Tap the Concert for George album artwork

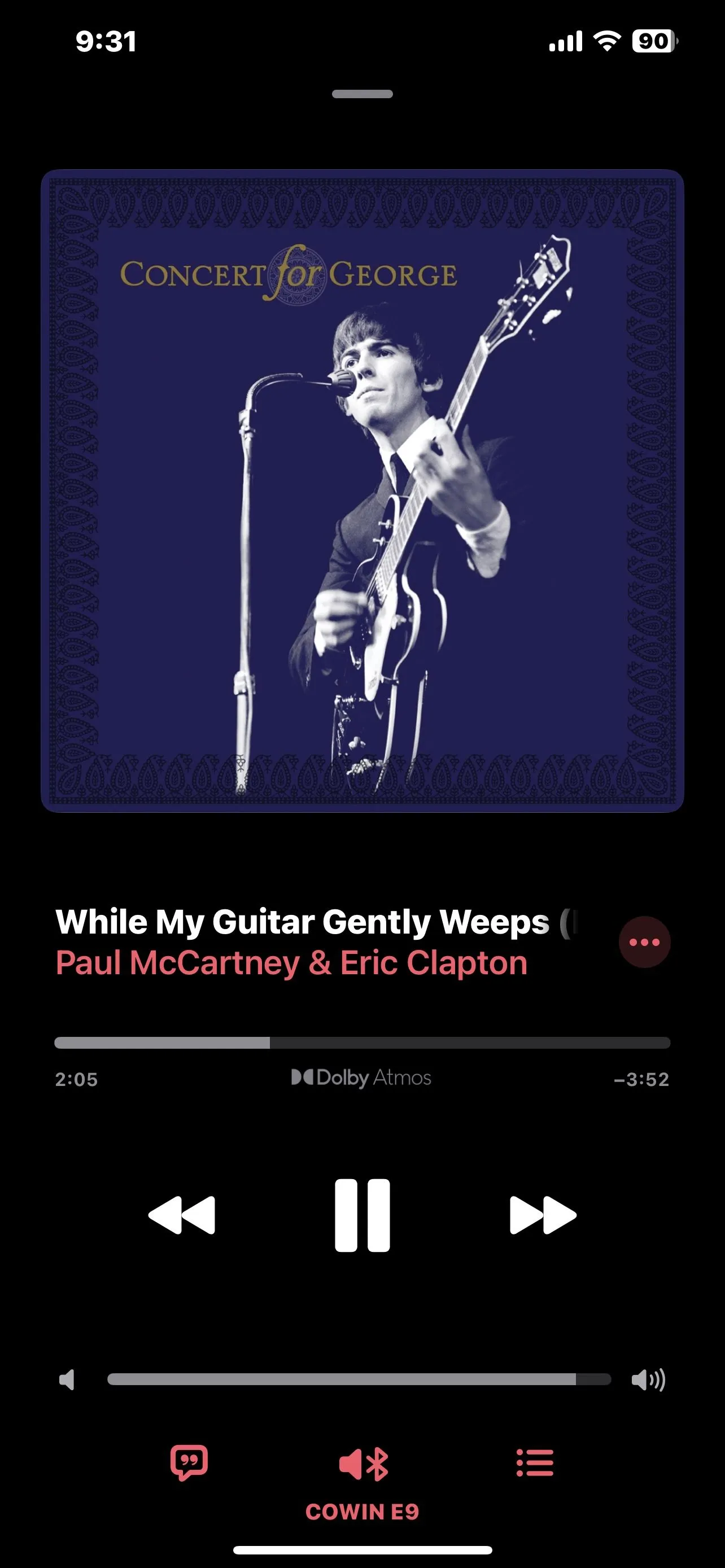point(362,490)
